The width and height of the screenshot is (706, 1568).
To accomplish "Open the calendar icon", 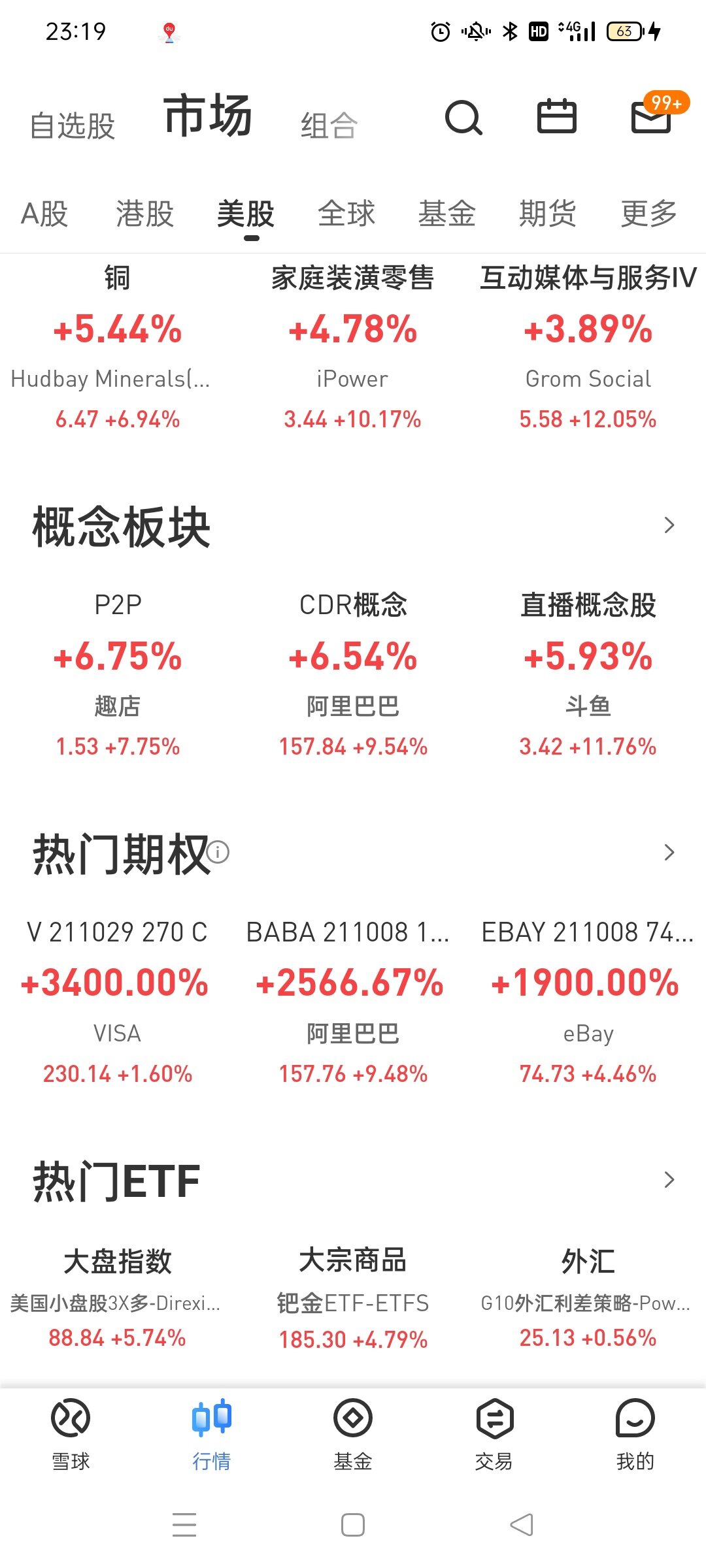I will click(x=556, y=118).
